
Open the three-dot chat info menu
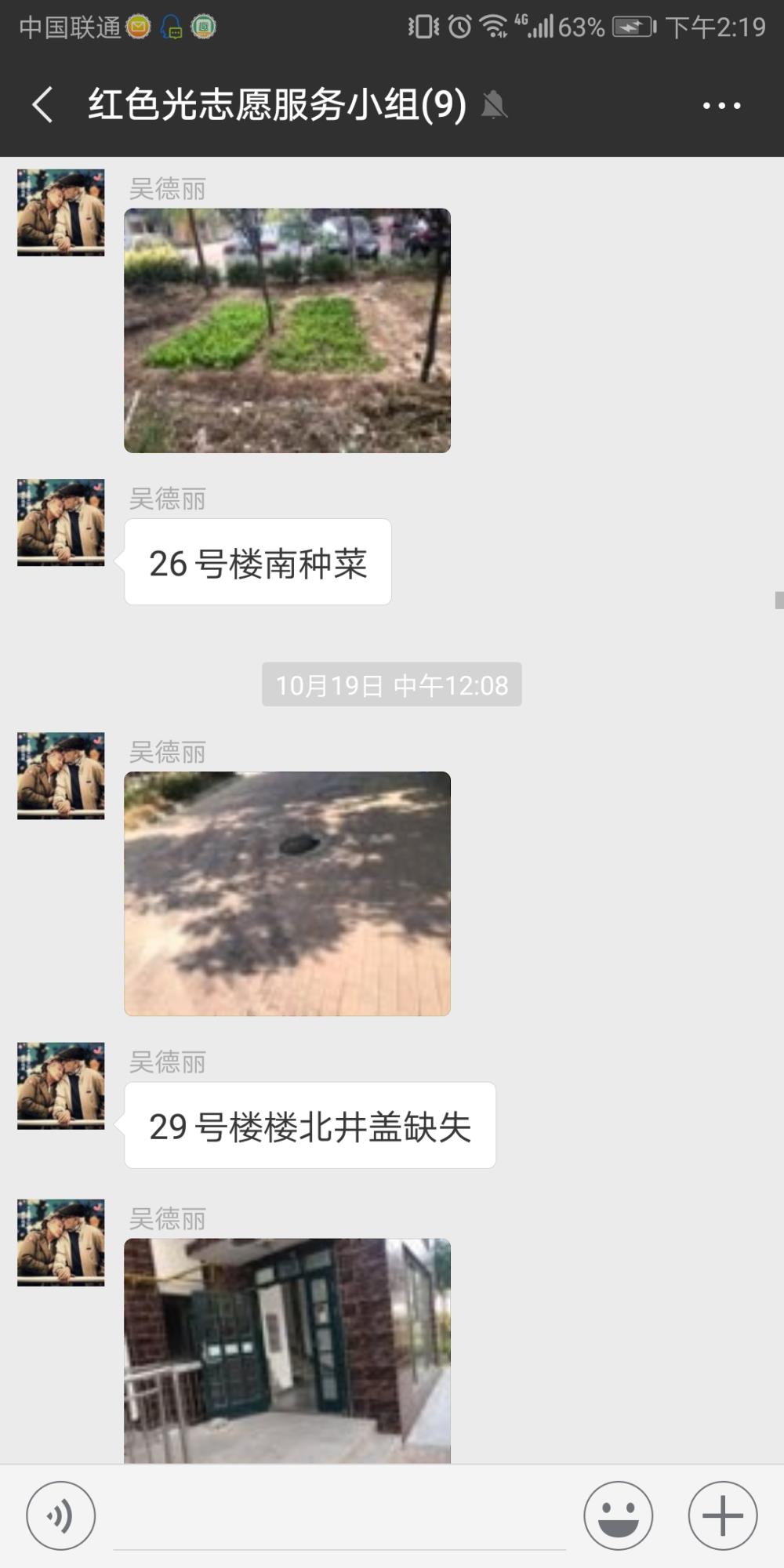pos(721,106)
